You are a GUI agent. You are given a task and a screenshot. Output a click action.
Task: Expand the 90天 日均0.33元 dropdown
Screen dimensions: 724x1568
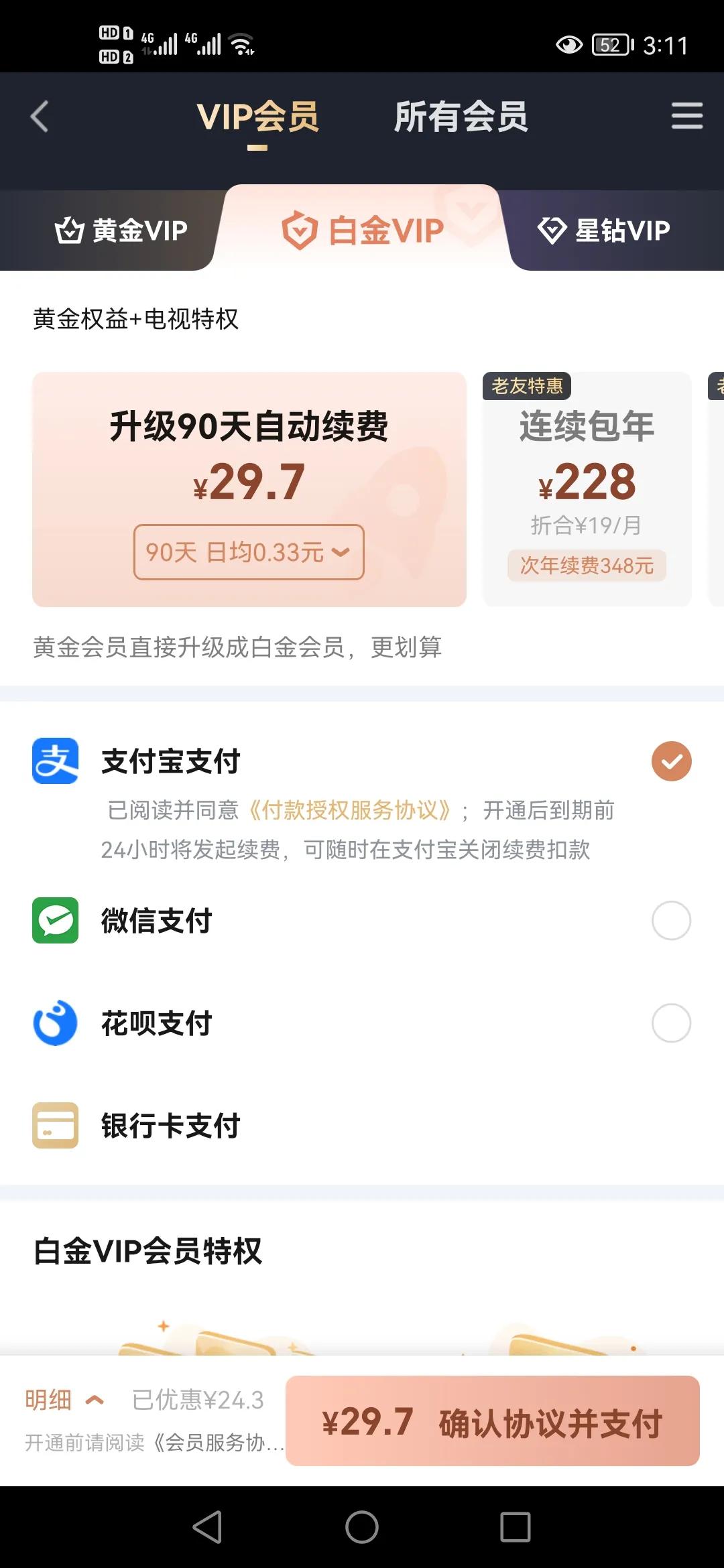(x=248, y=552)
